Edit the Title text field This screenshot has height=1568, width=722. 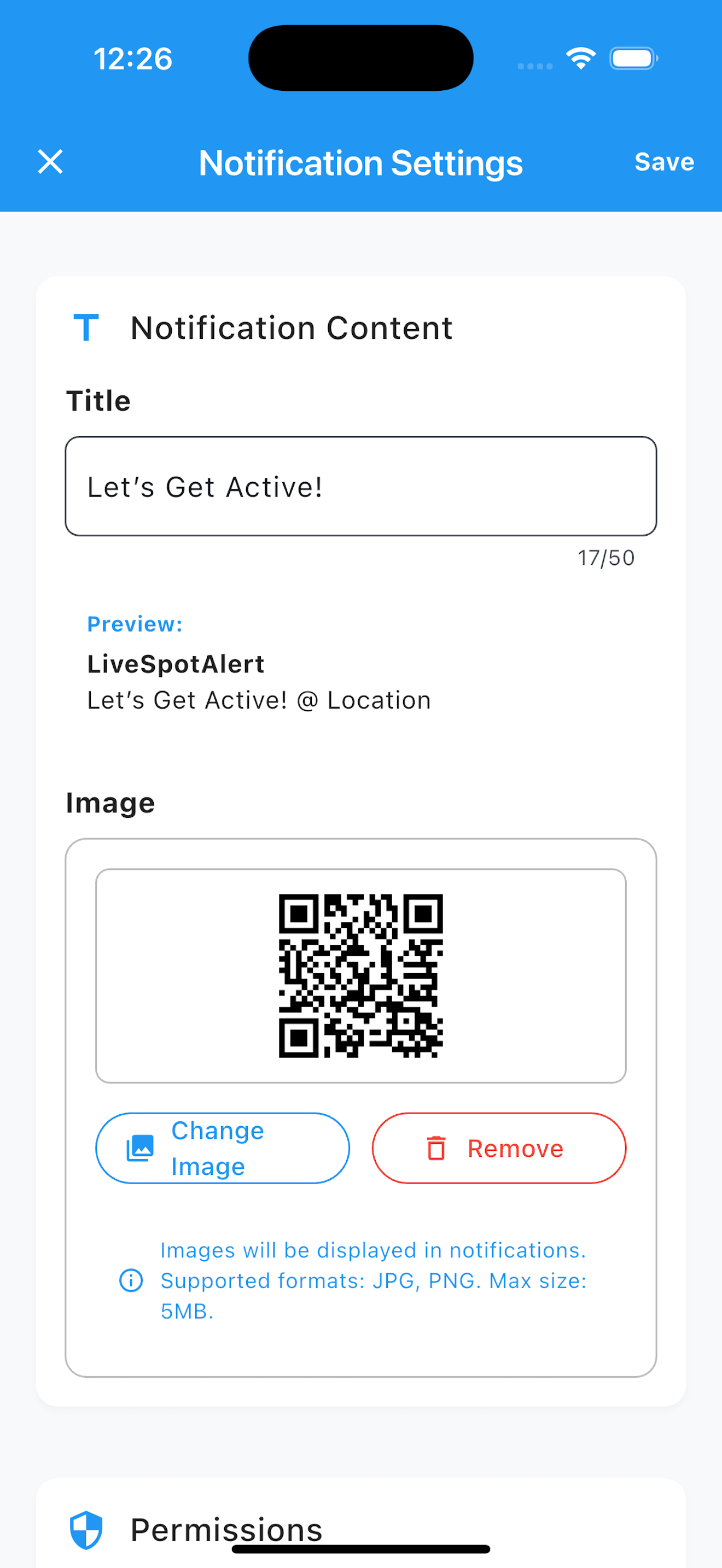[x=360, y=487]
